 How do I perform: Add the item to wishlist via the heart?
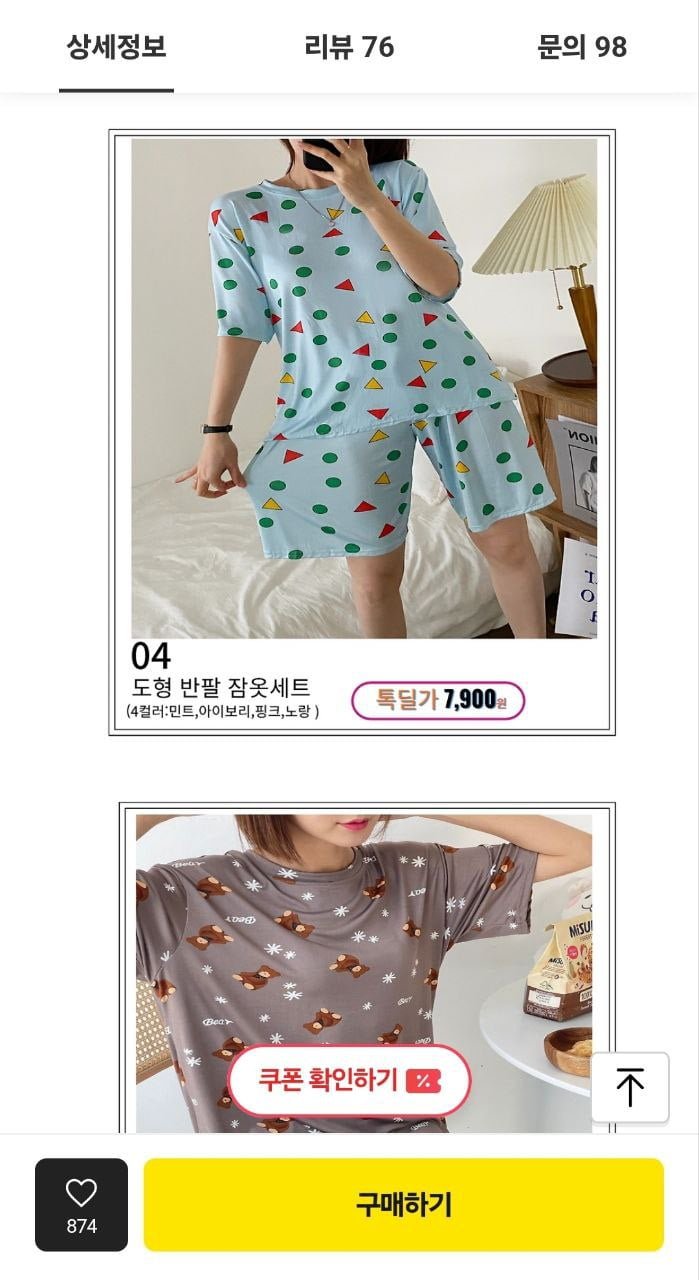[81, 1203]
